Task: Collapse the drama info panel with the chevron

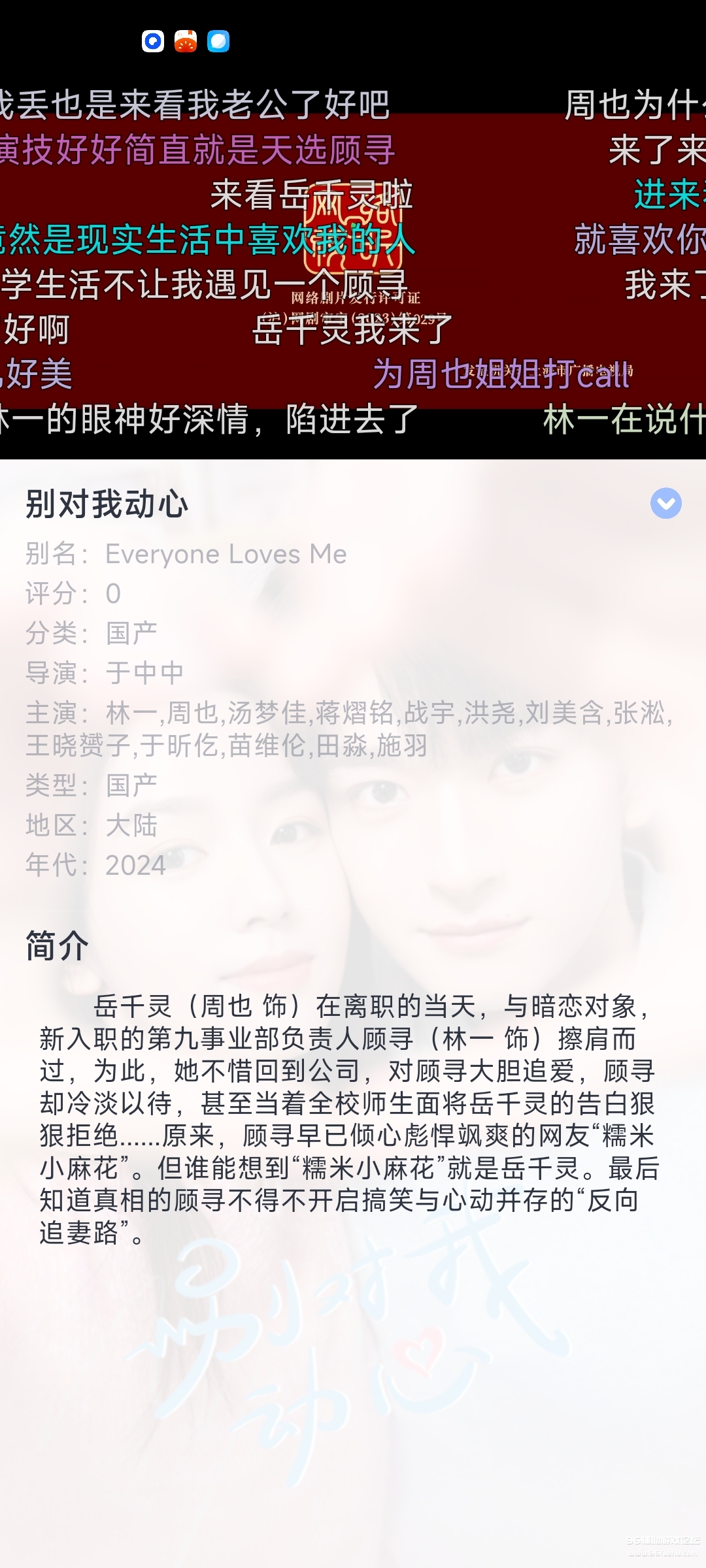Action: coord(665,504)
